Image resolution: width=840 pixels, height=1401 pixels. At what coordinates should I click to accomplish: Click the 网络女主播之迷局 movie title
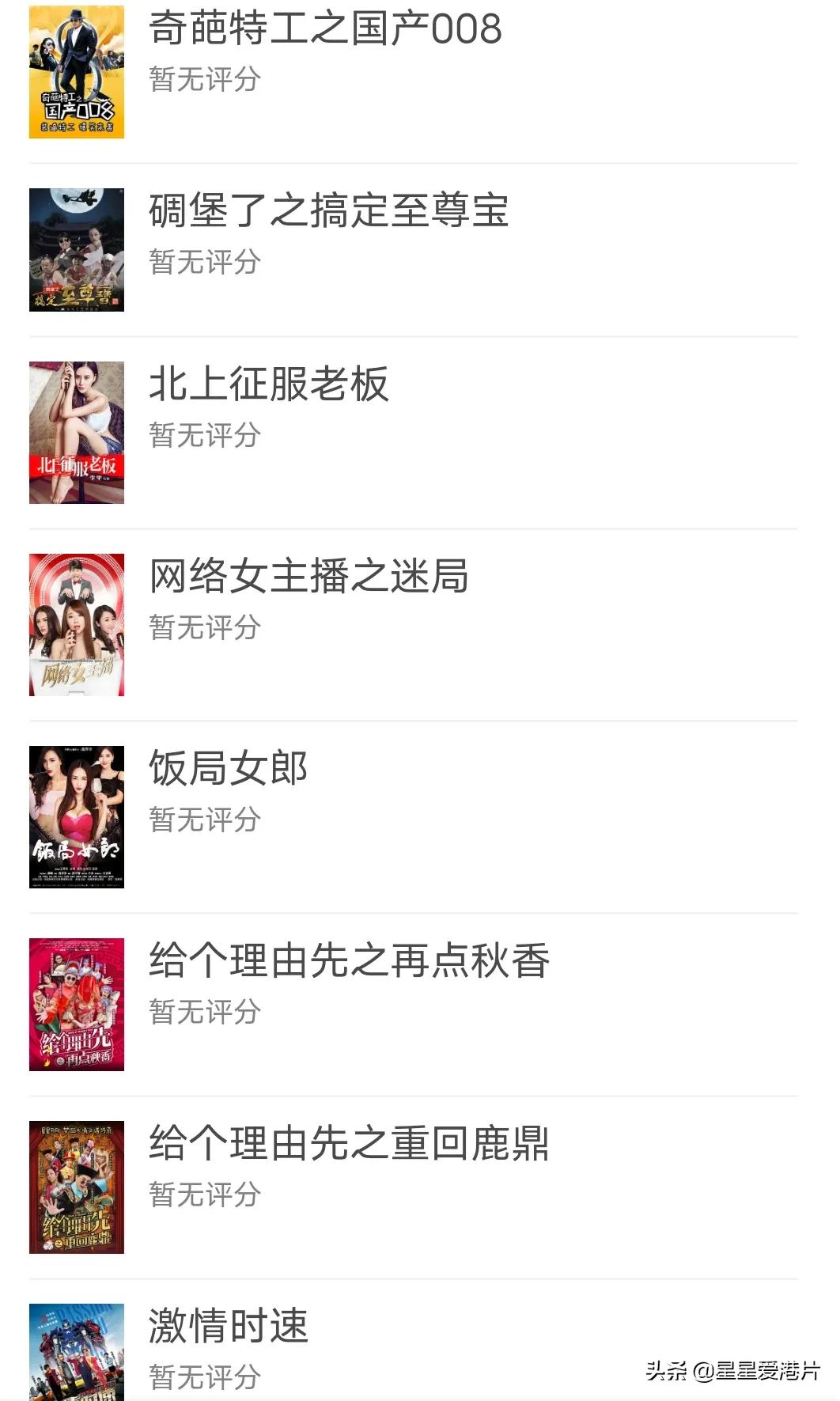[308, 580]
